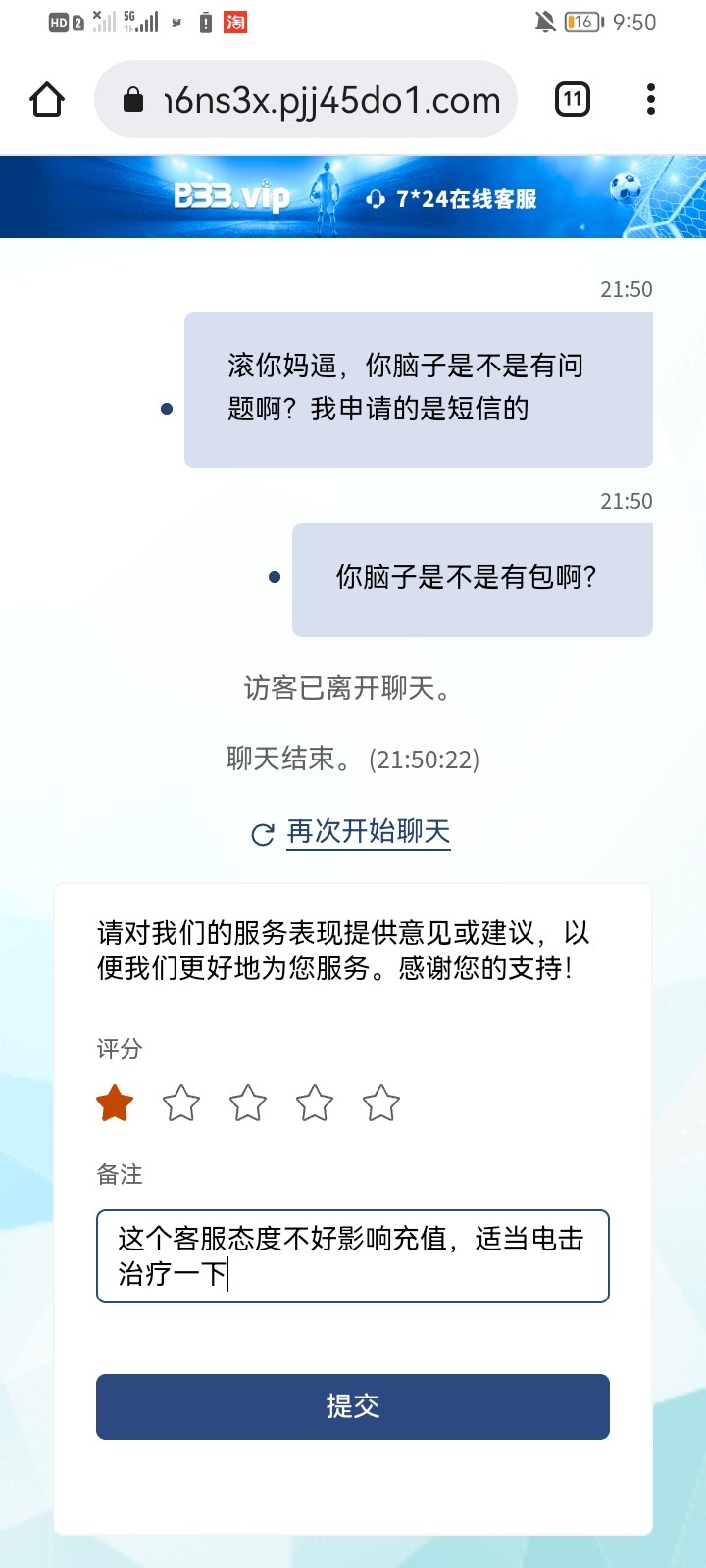Submit feedback with the 提交 button

click(353, 1406)
